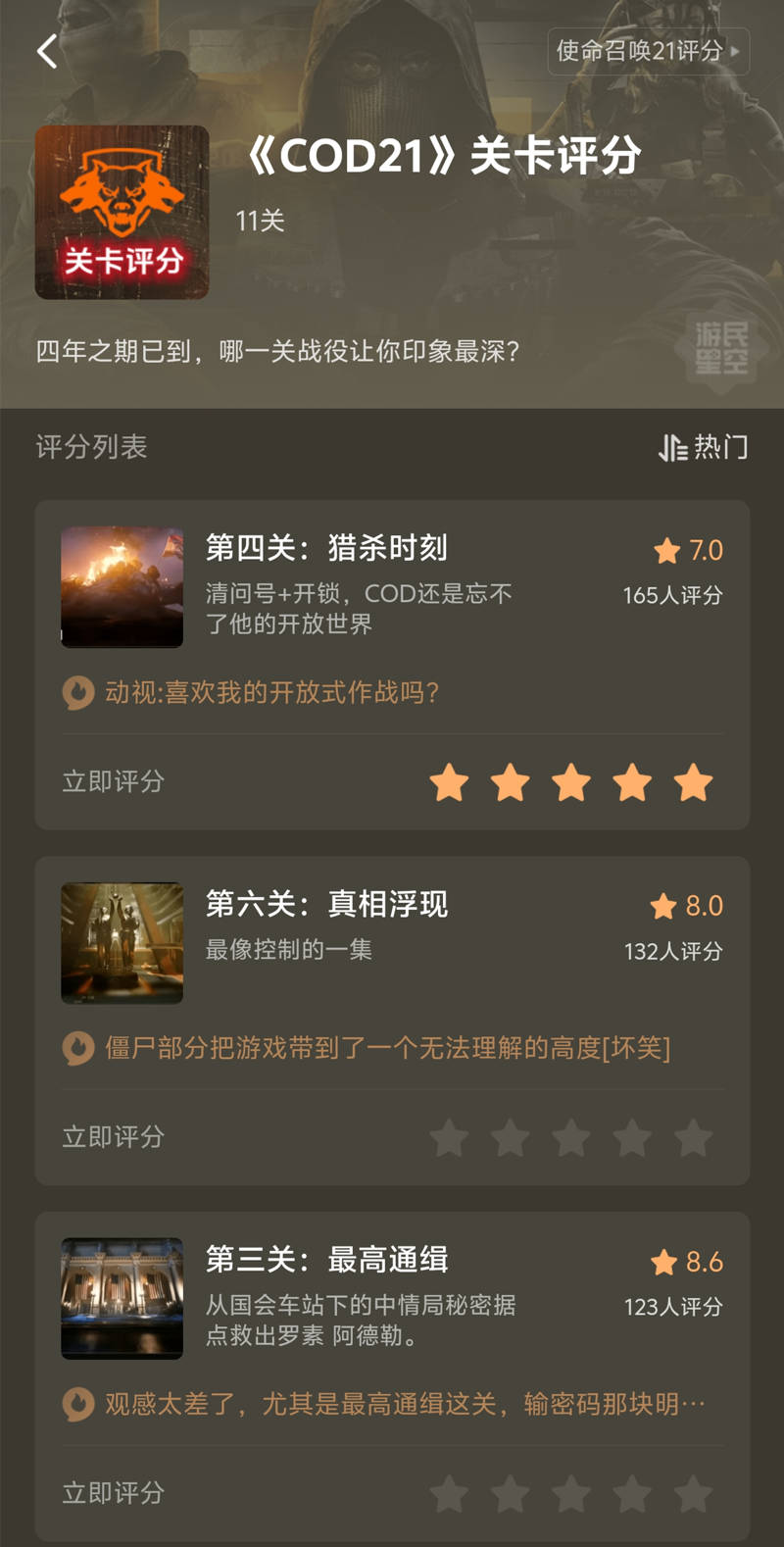Open the 第三关：最高通缉 level thumbnail
Viewport: 784px width, 1547px height.
click(x=122, y=1298)
